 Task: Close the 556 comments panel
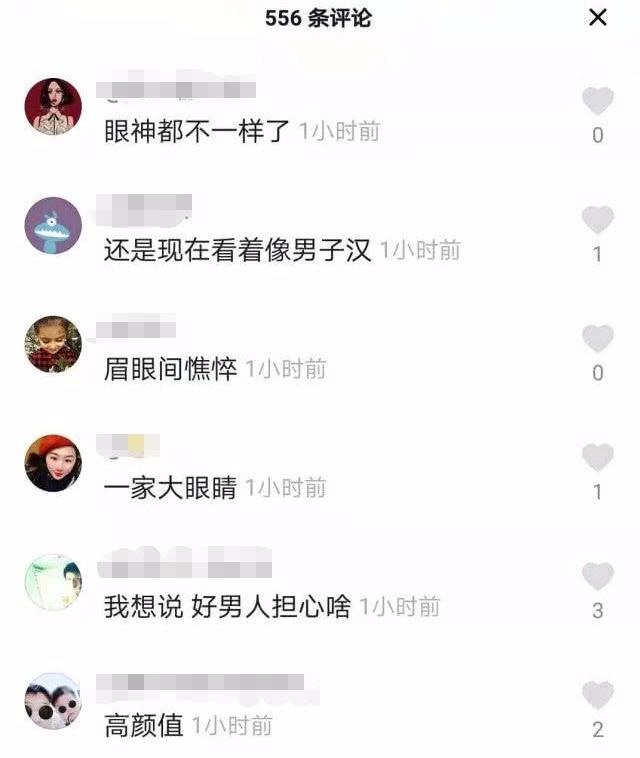coord(598,17)
